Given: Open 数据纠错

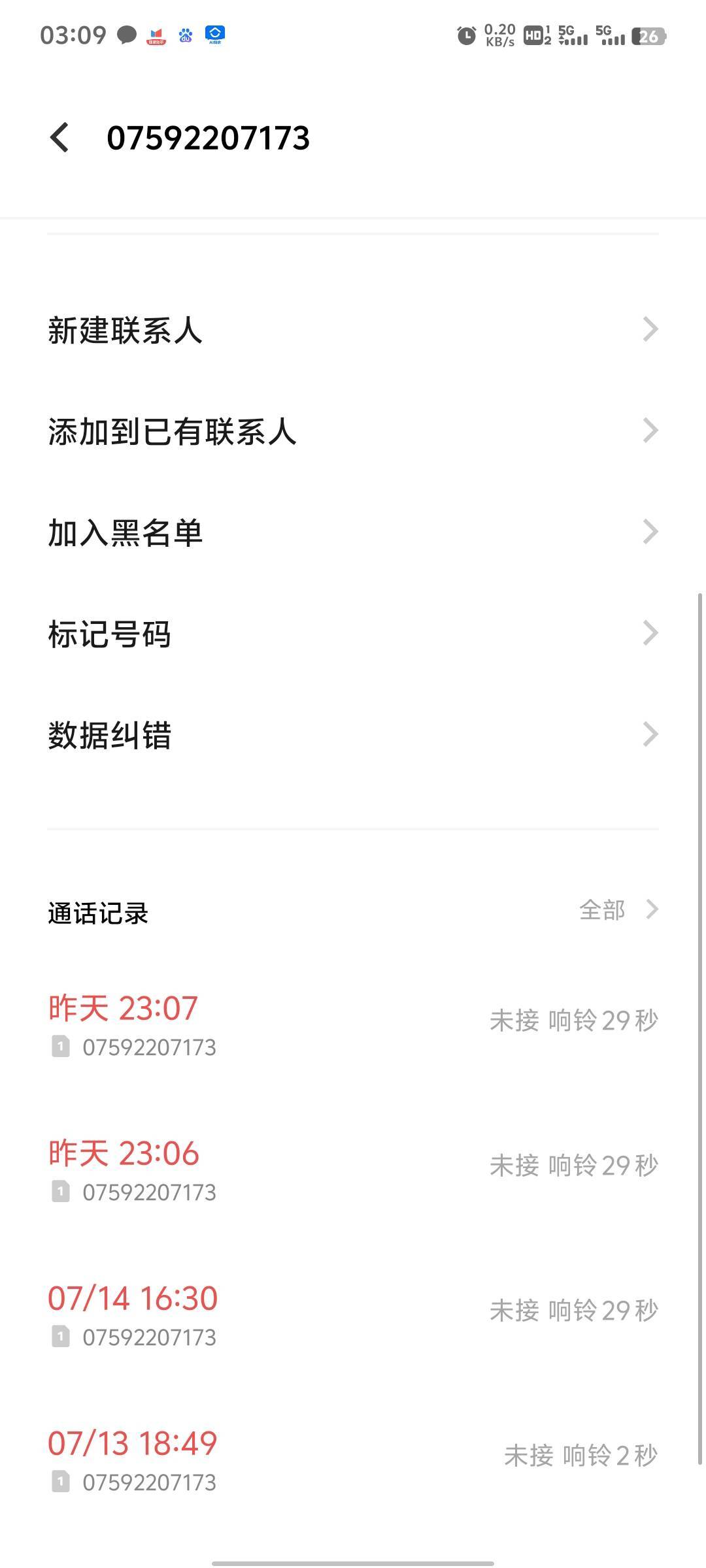Looking at the screenshot, I should coord(353,735).
